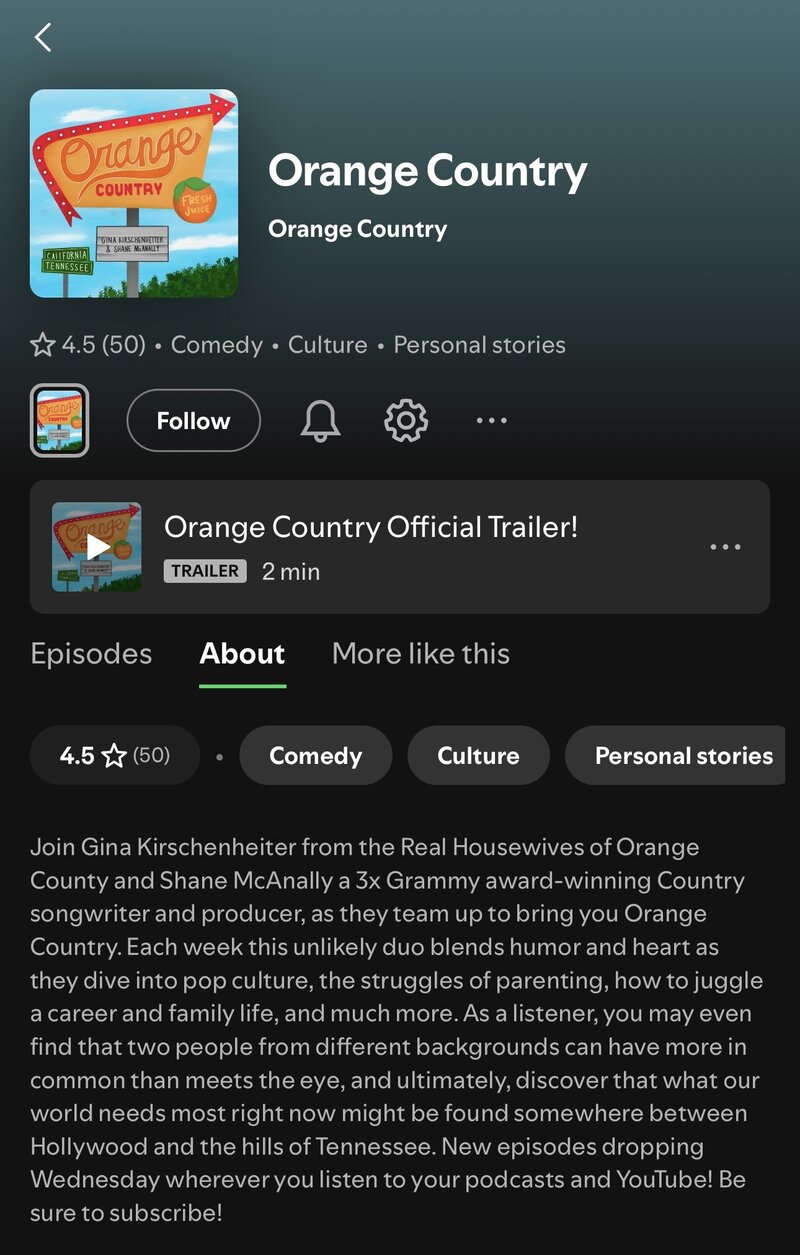Open more options for the trailer
Image resolution: width=800 pixels, height=1255 pixels.
pyautogui.click(x=725, y=547)
